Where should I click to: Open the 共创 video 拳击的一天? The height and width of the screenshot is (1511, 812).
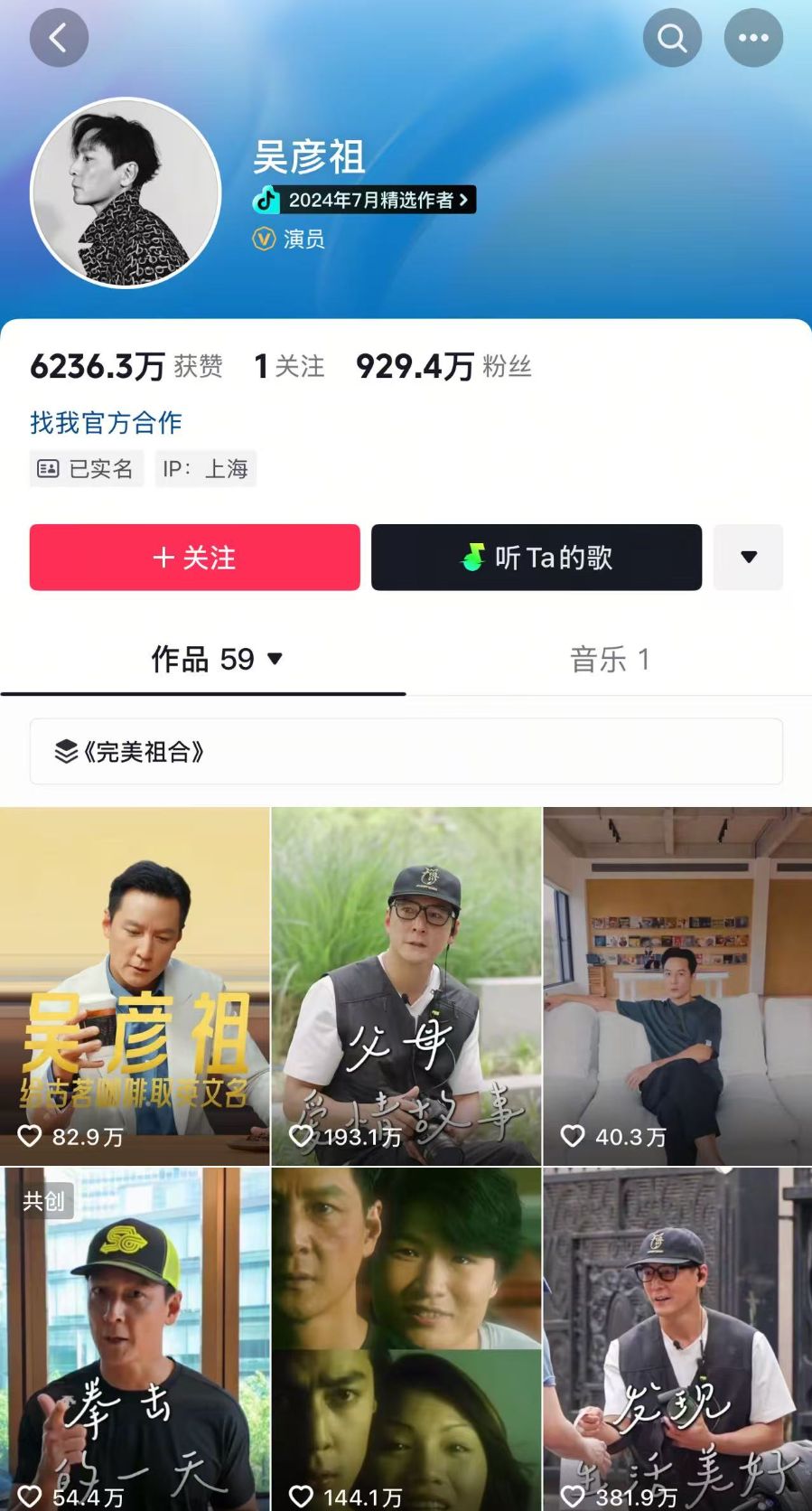click(x=135, y=1337)
